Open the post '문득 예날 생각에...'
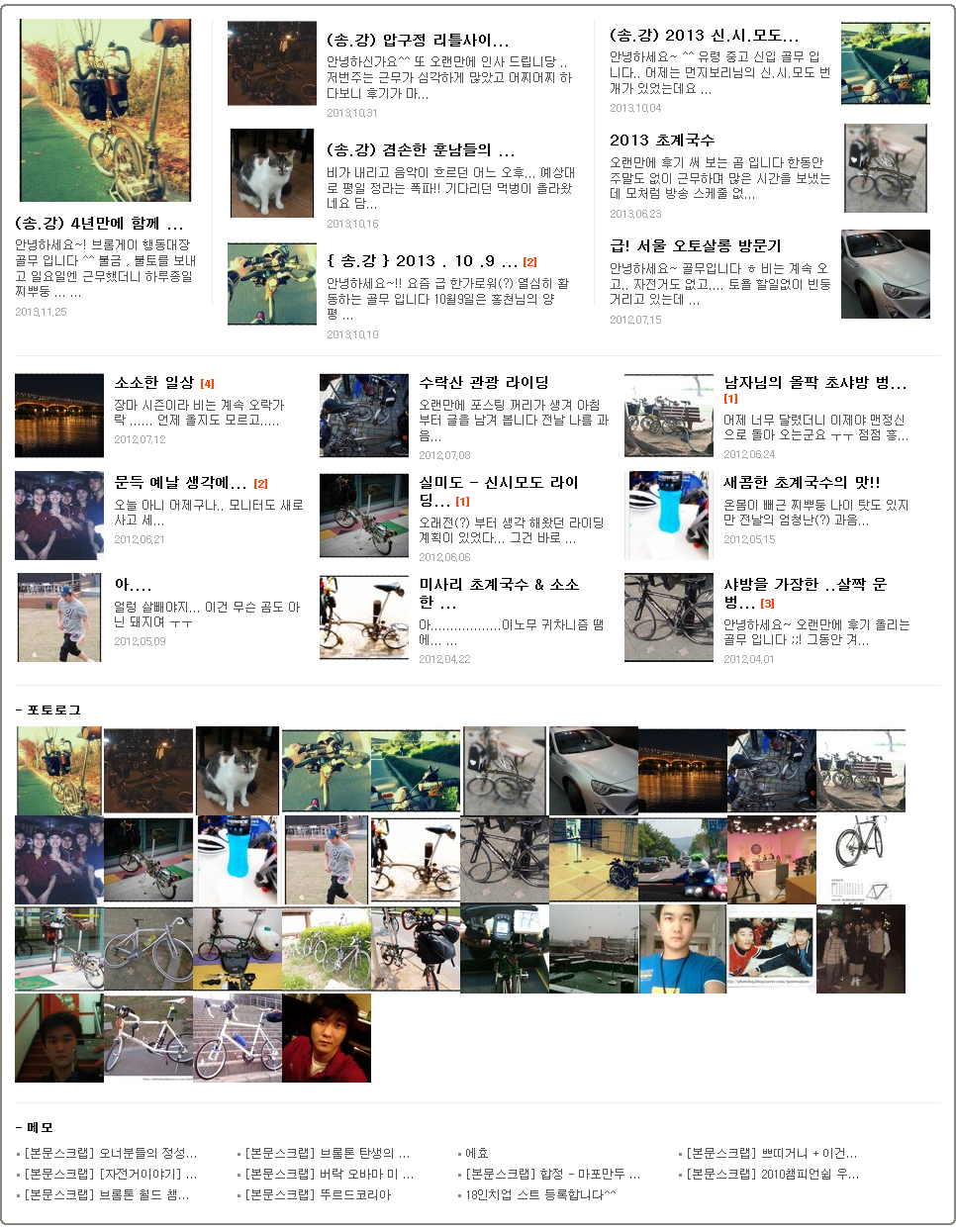Image resolution: width=956 pixels, height=1232 pixels. pos(180,482)
